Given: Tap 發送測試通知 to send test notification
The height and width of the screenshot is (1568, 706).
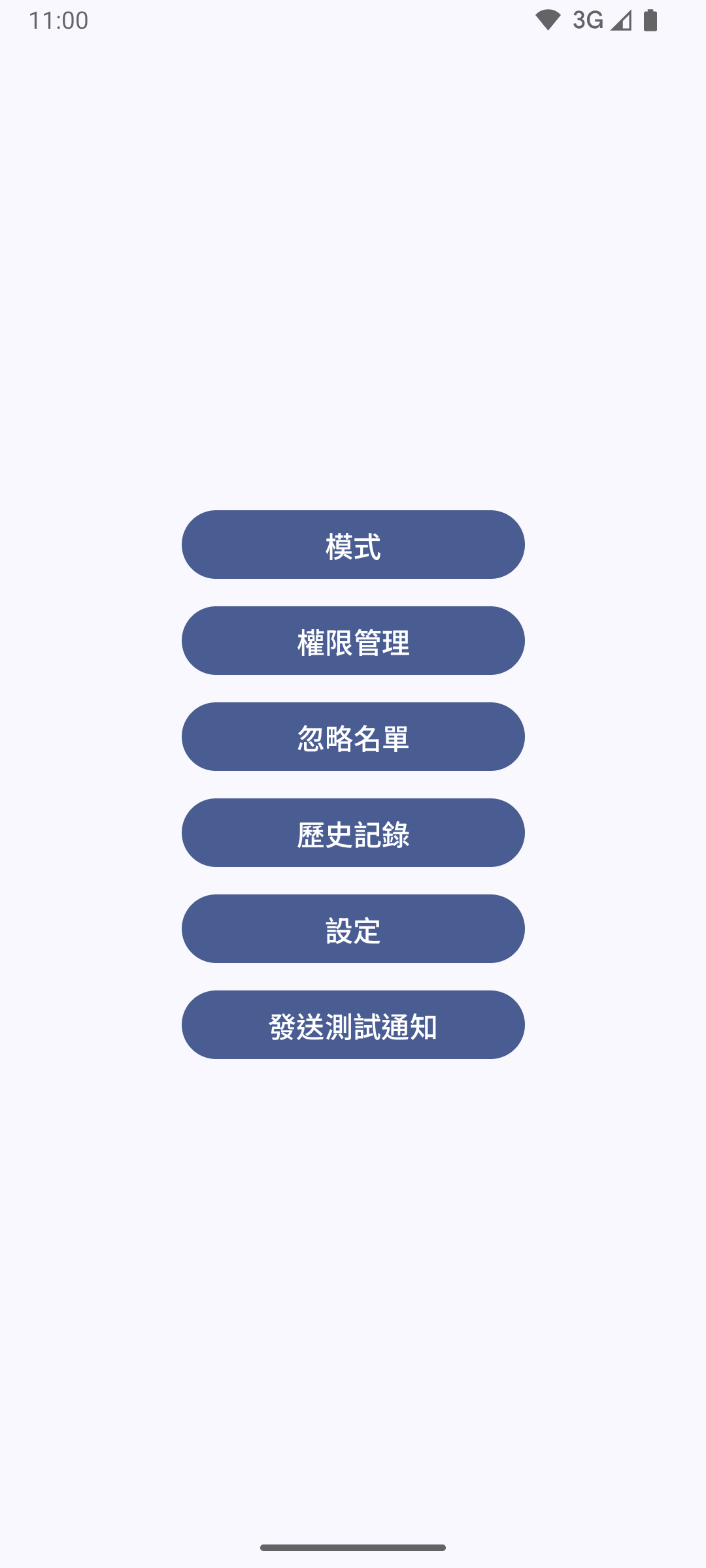Looking at the screenshot, I should point(353,1025).
